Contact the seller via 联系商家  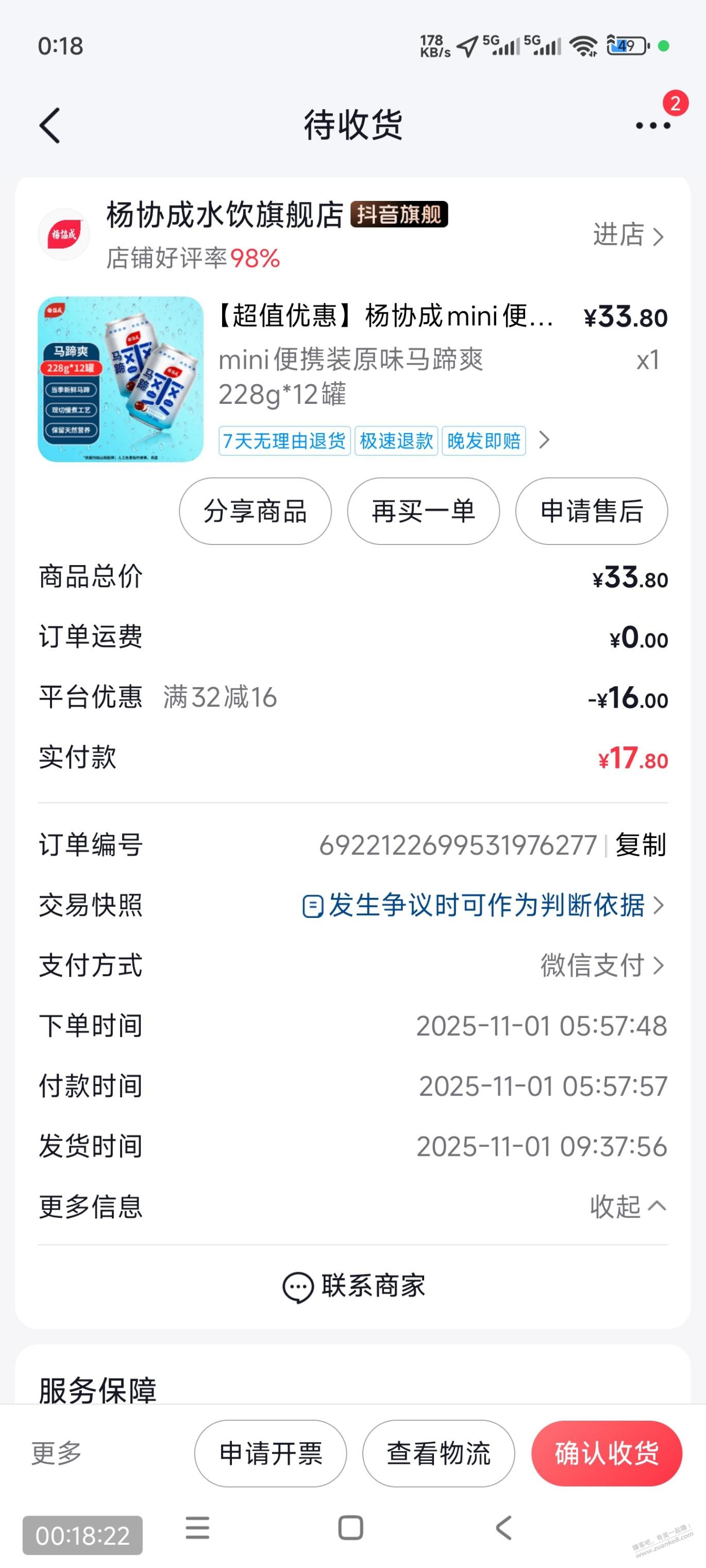click(354, 1286)
